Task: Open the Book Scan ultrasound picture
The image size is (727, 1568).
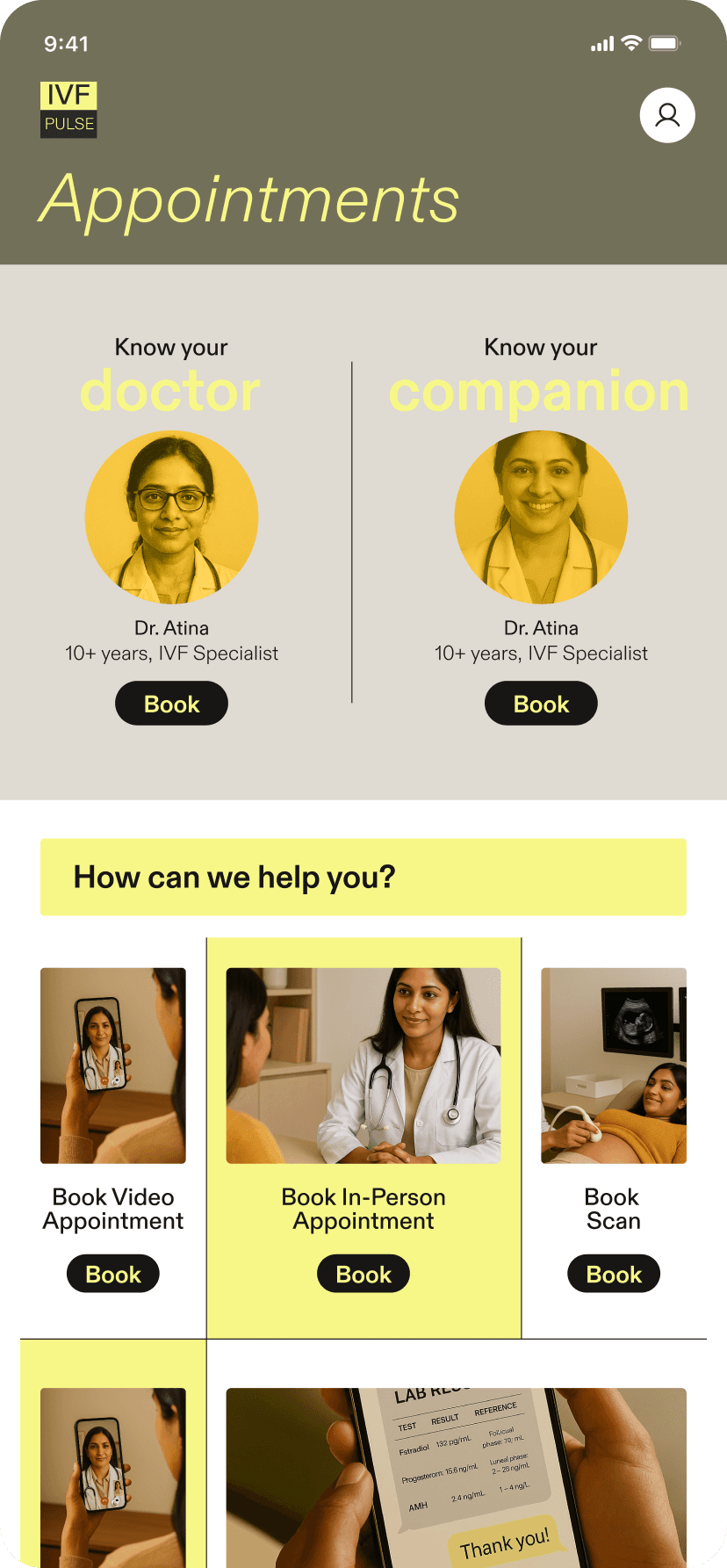Action: click(x=614, y=1066)
